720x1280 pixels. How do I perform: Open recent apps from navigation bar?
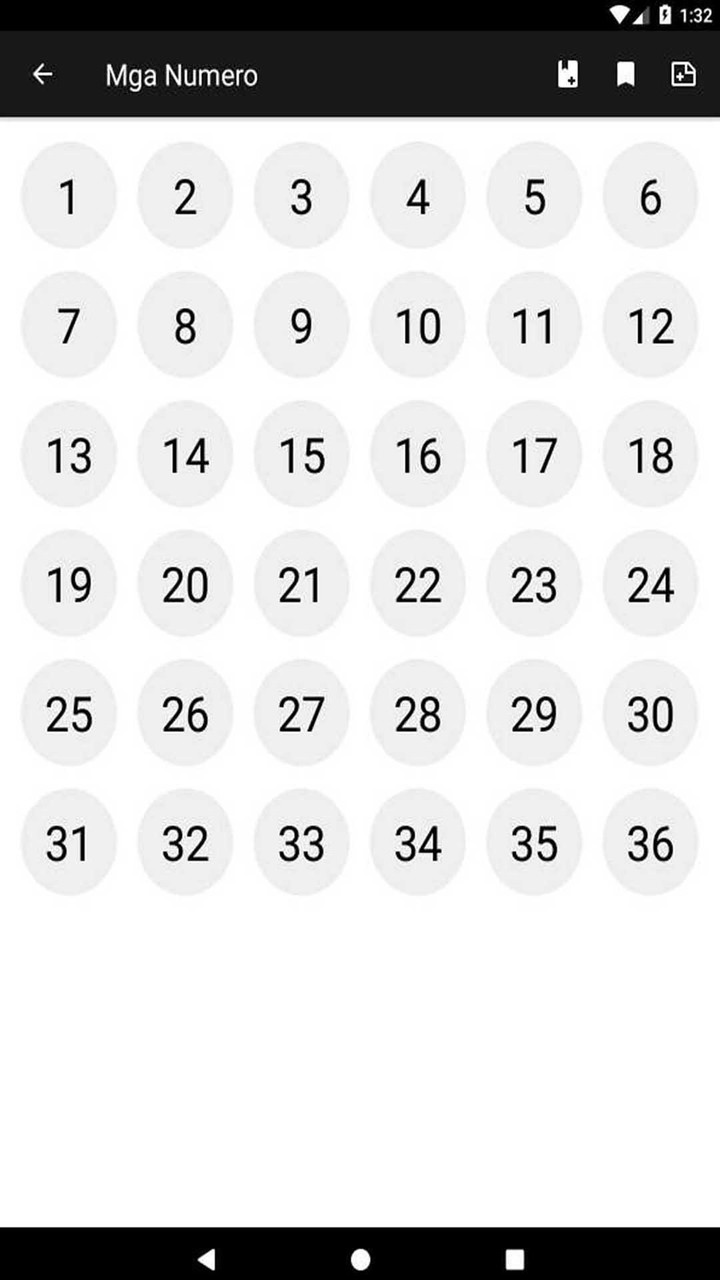[x=514, y=1258]
